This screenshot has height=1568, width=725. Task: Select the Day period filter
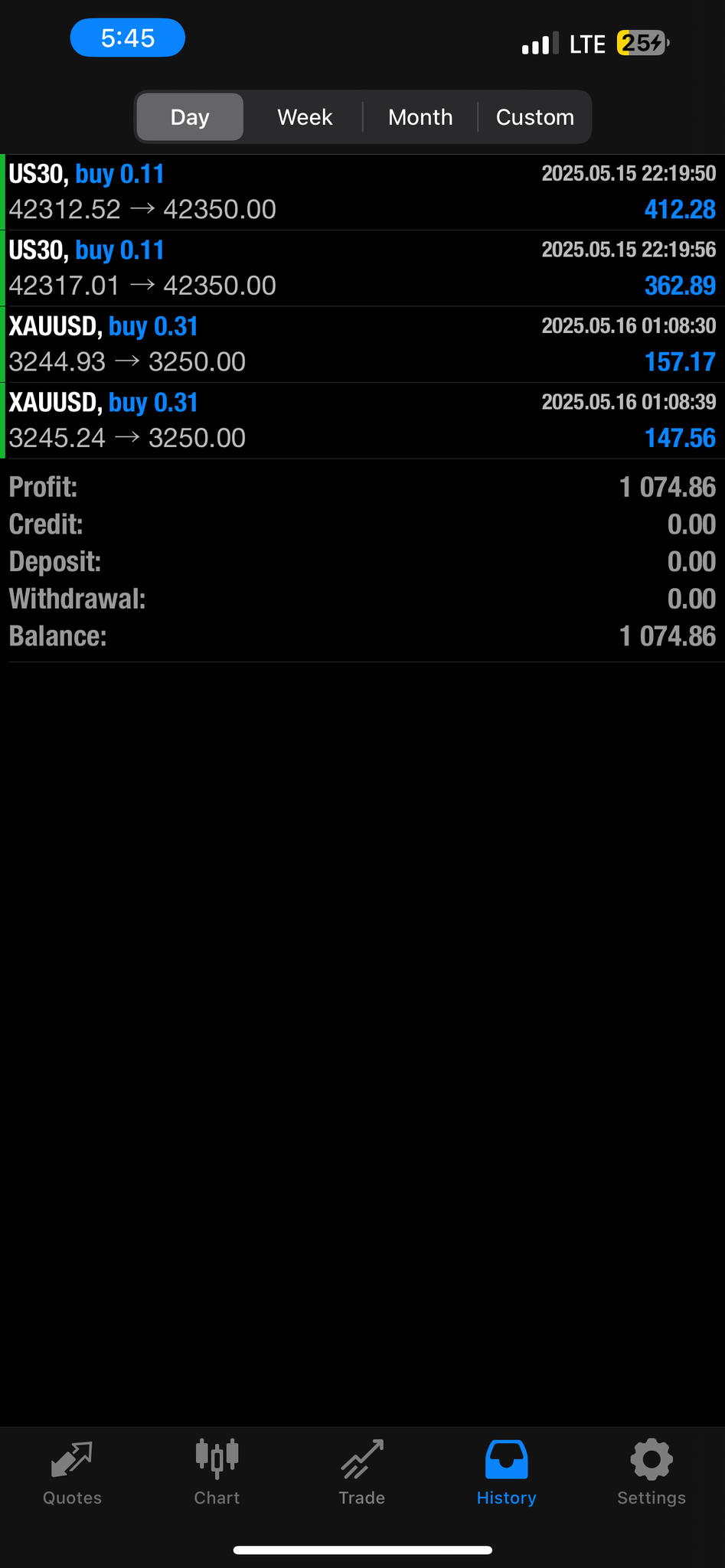(x=190, y=117)
